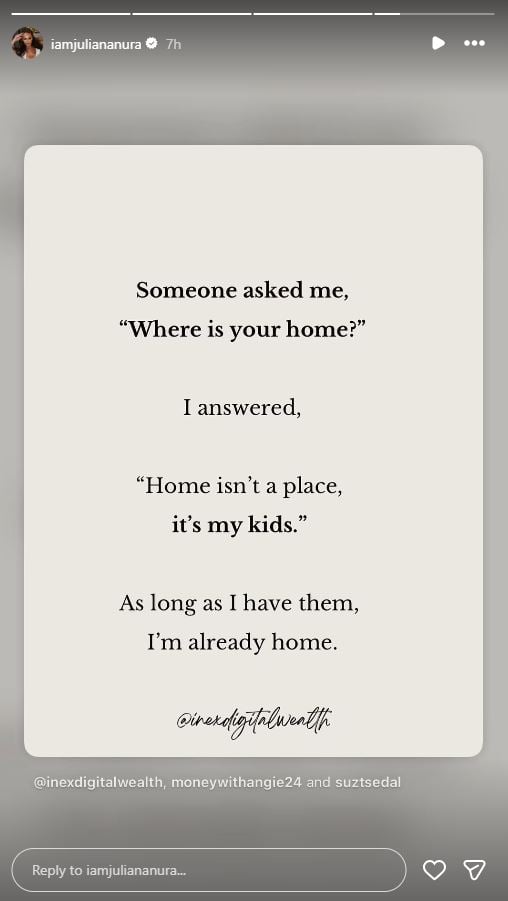
Task: Like this story with the heart
Action: coord(434,870)
